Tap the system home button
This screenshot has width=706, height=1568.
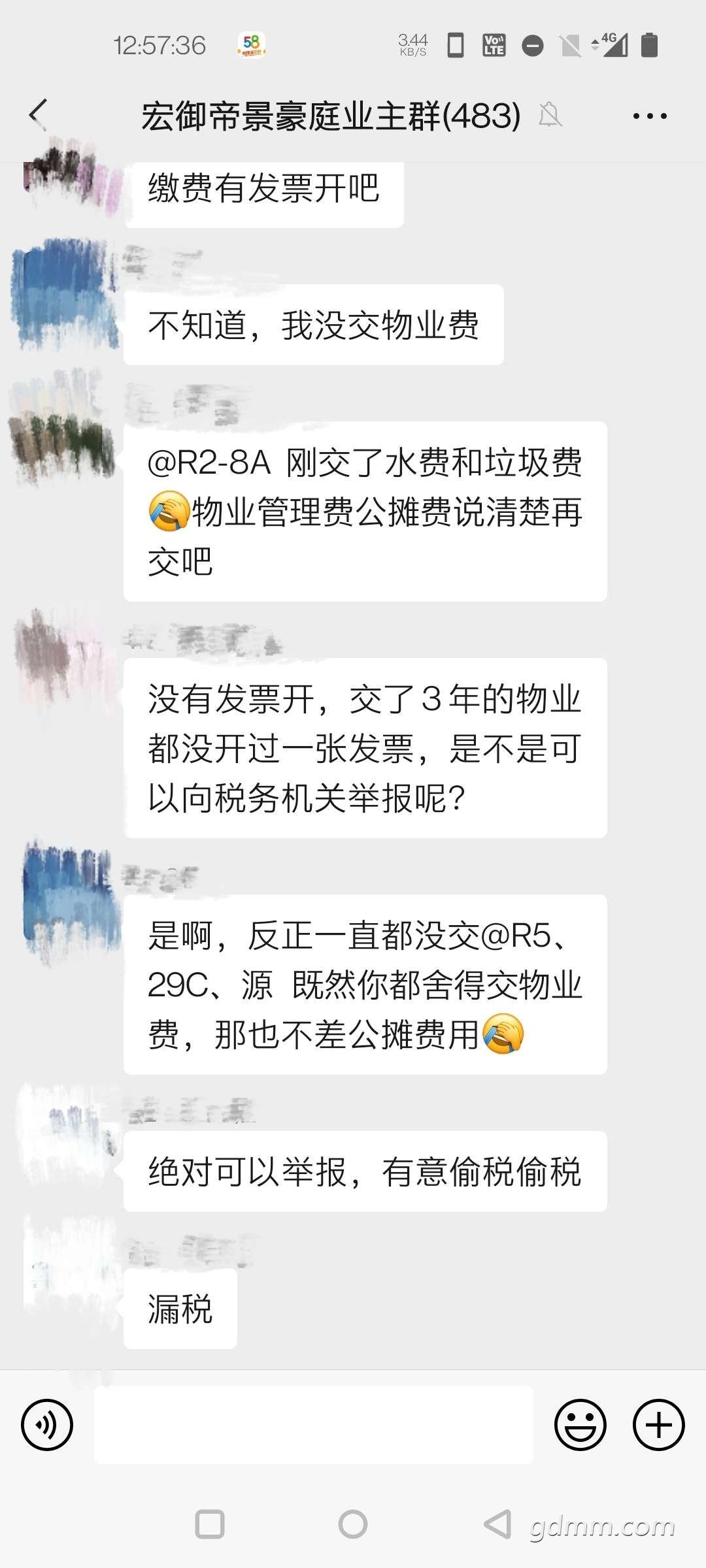(353, 1525)
